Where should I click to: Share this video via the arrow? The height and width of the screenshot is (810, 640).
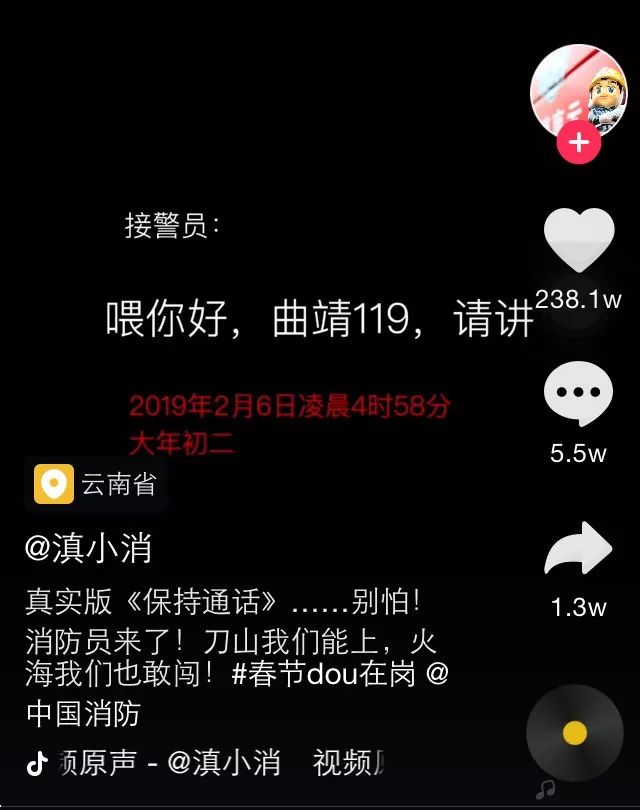[578, 551]
